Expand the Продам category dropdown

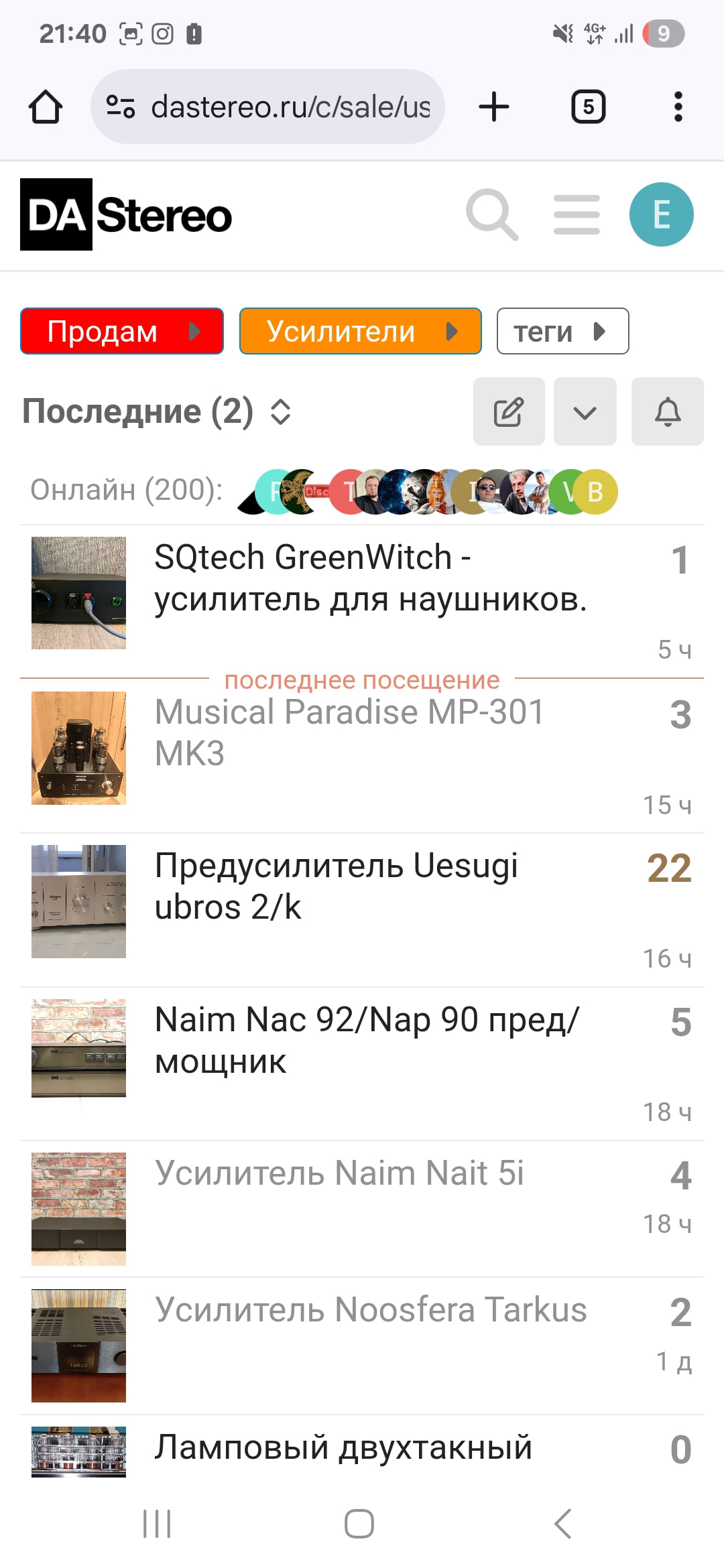(122, 331)
